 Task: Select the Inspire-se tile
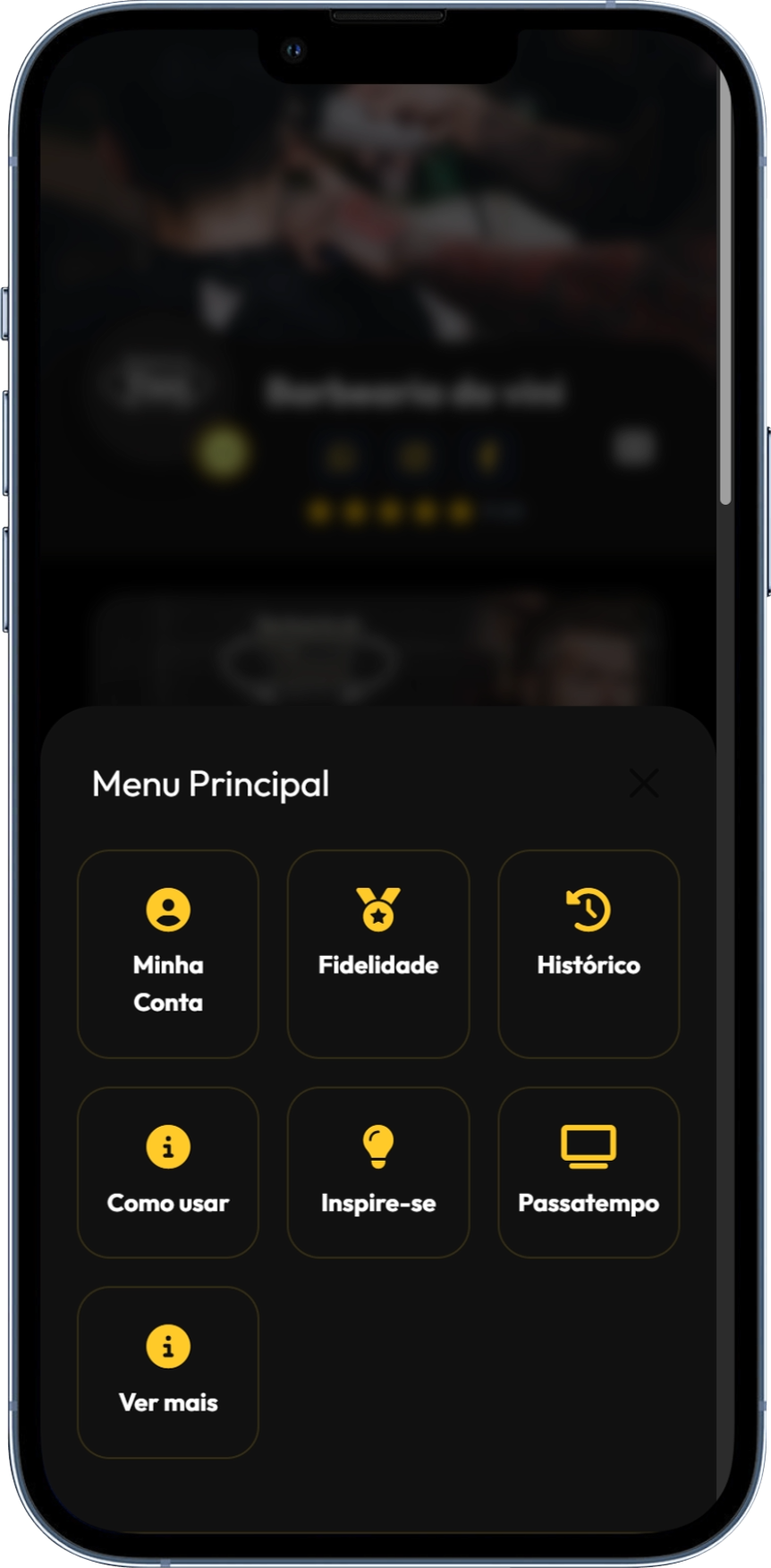[x=377, y=1172]
